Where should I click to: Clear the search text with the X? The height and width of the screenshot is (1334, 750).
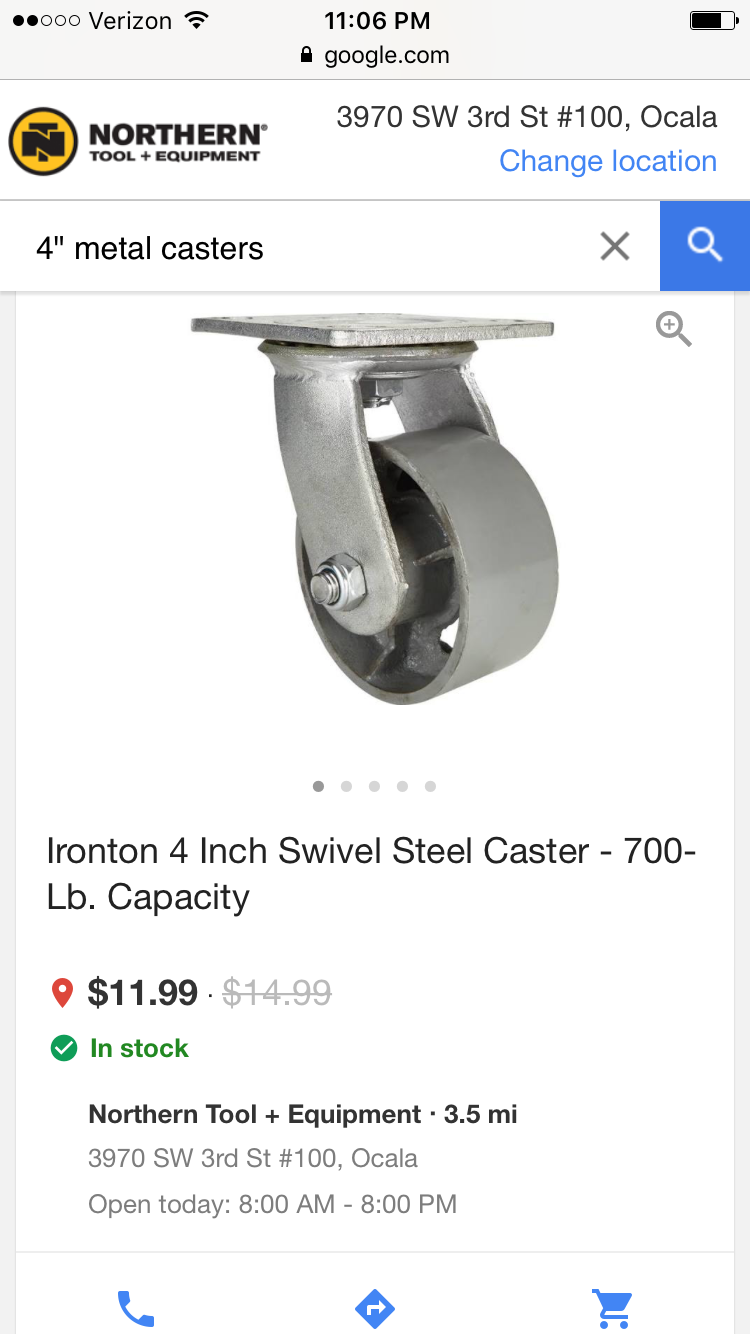[615, 246]
